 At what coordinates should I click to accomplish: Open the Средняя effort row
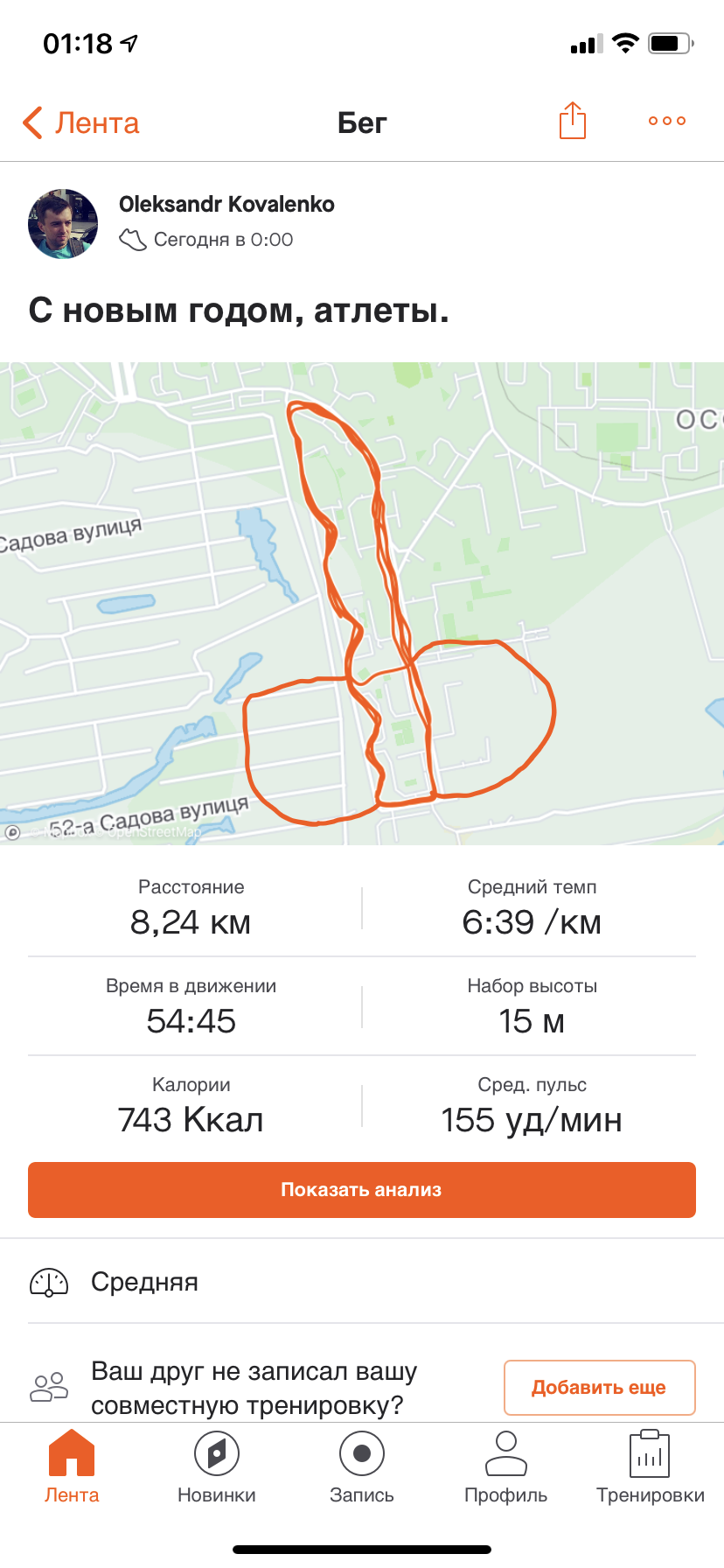click(x=362, y=1282)
